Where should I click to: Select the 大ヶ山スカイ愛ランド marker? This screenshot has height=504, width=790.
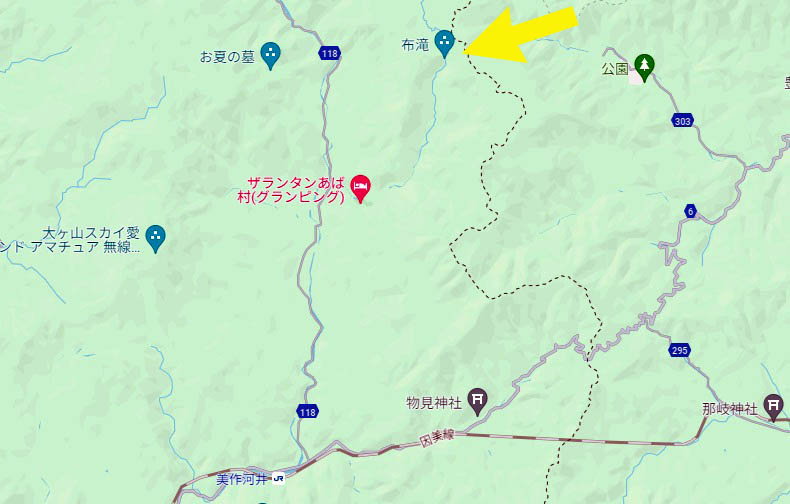[x=155, y=237]
